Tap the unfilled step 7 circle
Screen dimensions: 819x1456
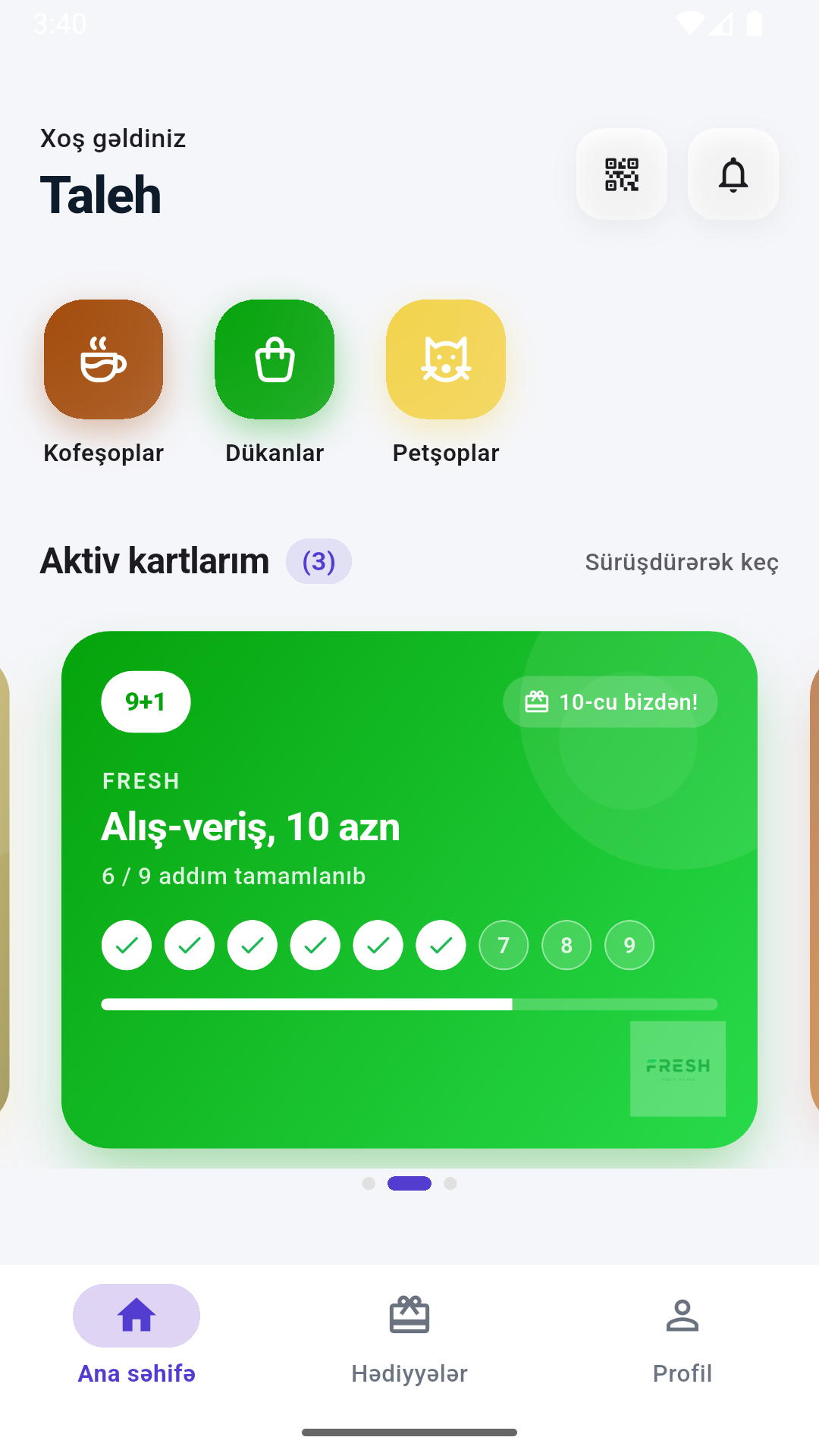coord(504,945)
